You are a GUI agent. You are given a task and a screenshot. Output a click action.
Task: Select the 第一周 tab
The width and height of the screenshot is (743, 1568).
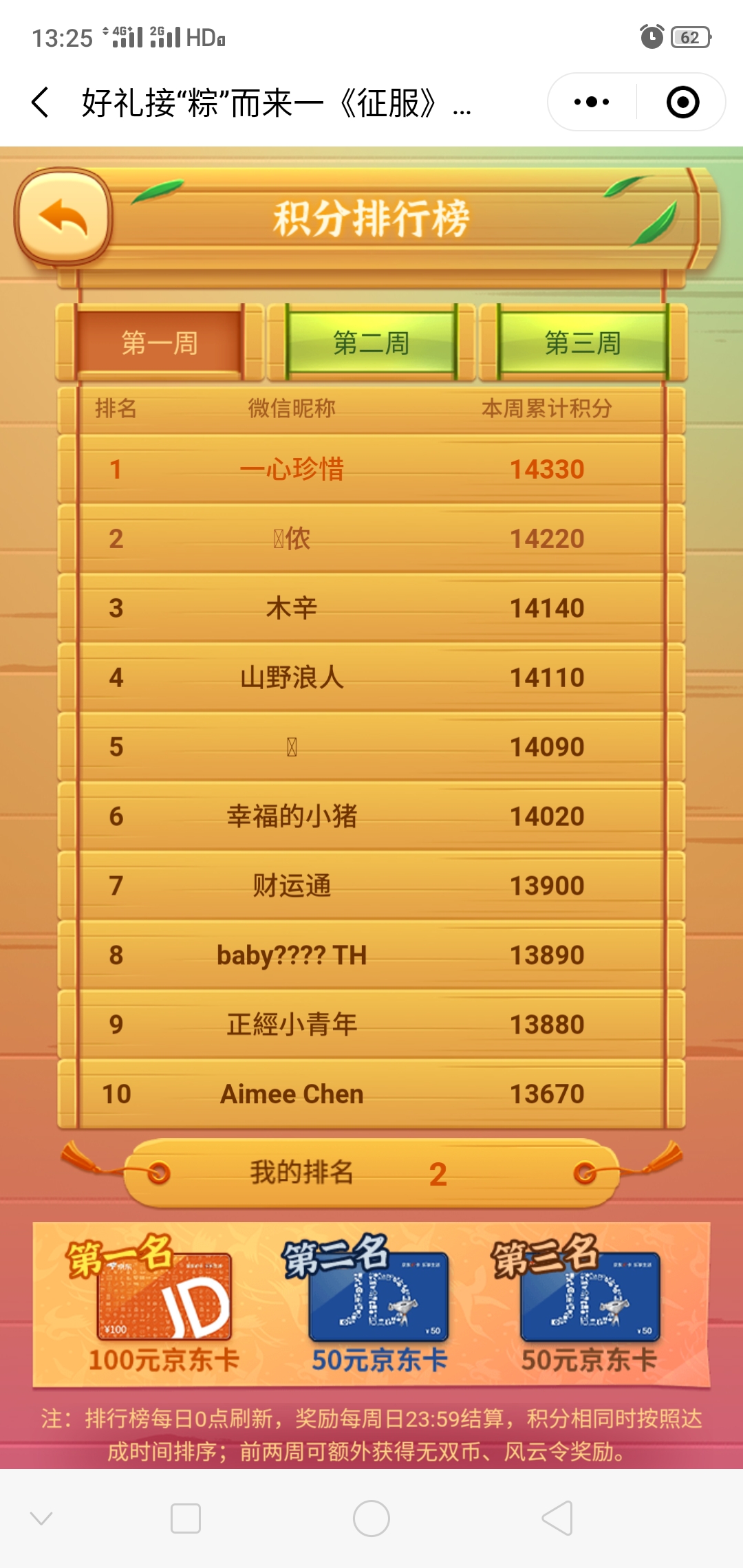[160, 342]
